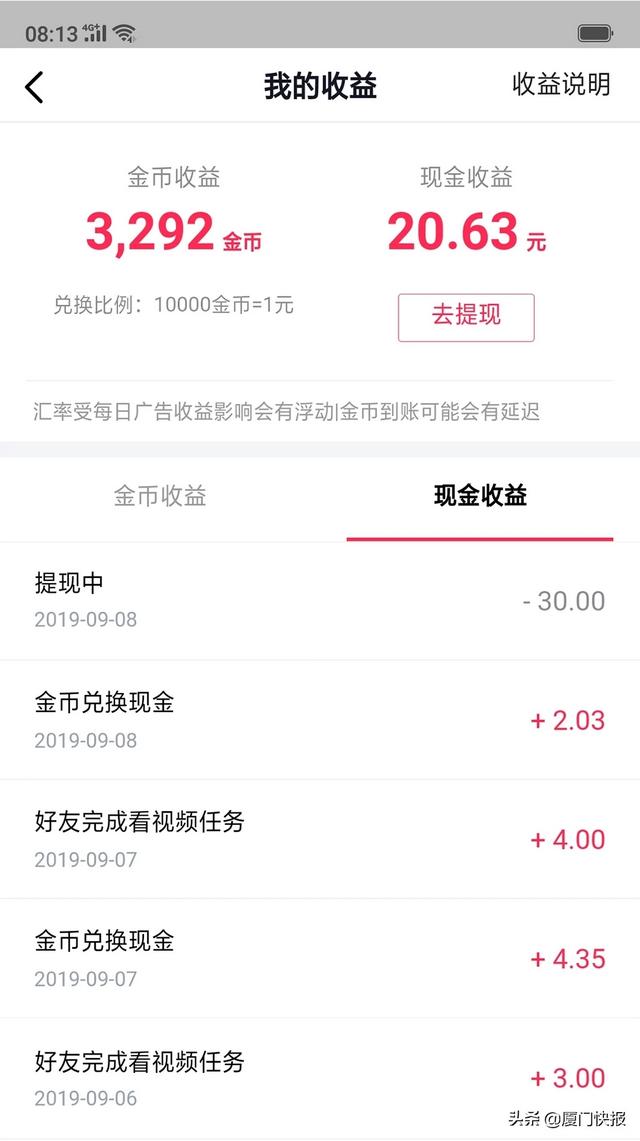Tap 去提现 to withdraw cash
Viewport: 640px width, 1141px height.
click(x=466, y=317)
